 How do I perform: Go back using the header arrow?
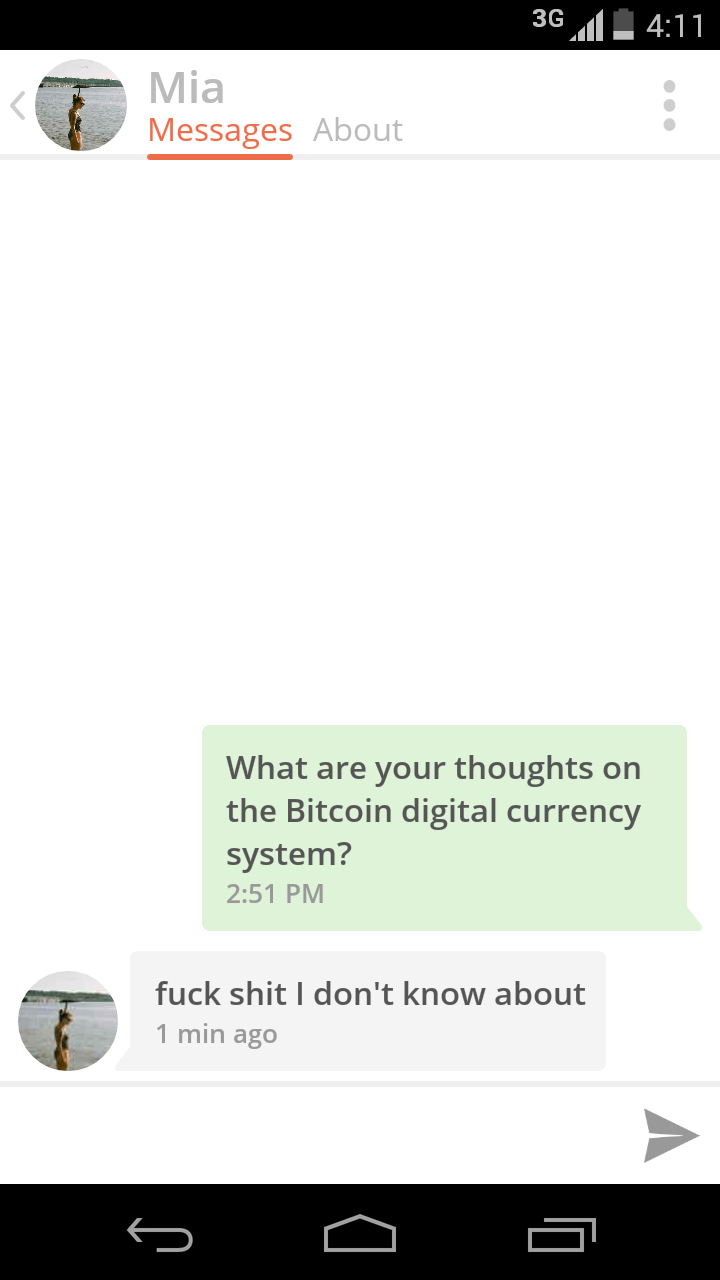[18, 105]
